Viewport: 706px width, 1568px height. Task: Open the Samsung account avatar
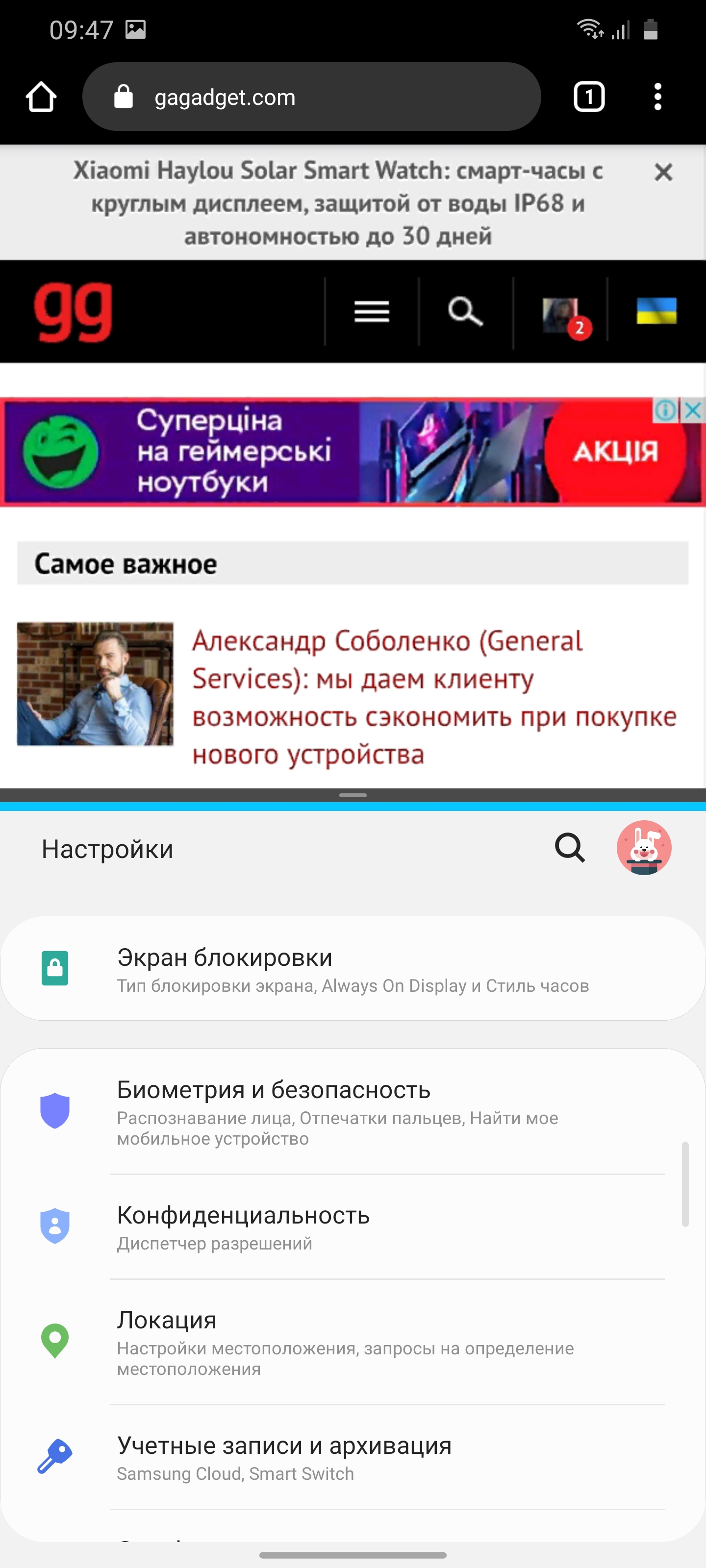pos(643,847)
